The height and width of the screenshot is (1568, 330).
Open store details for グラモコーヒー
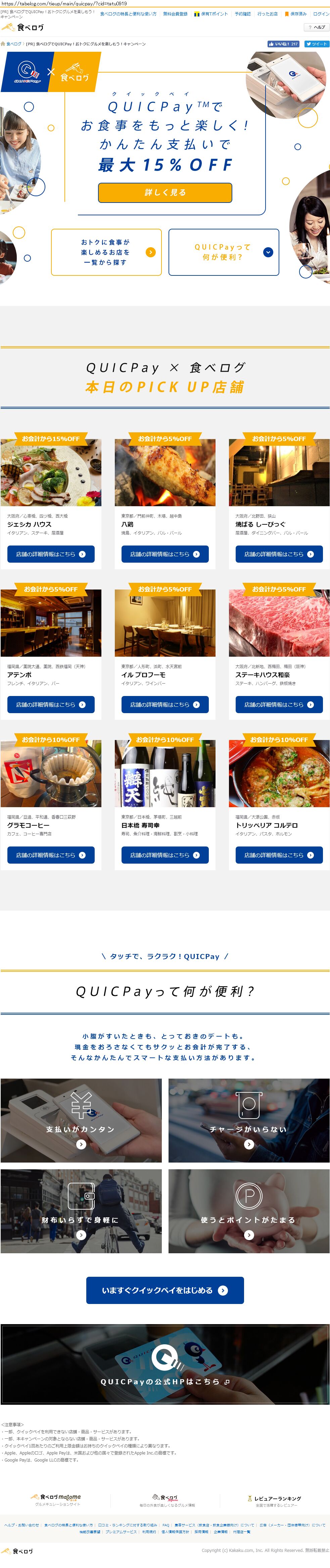[51, 855]
